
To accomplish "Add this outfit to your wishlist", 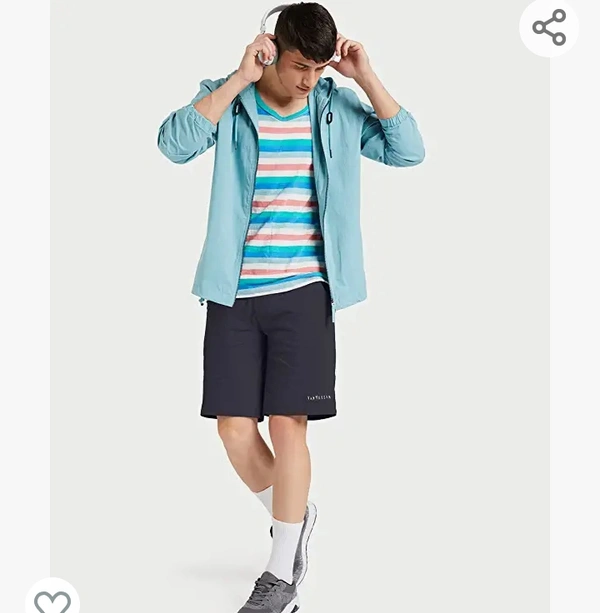I will [52, 600].
